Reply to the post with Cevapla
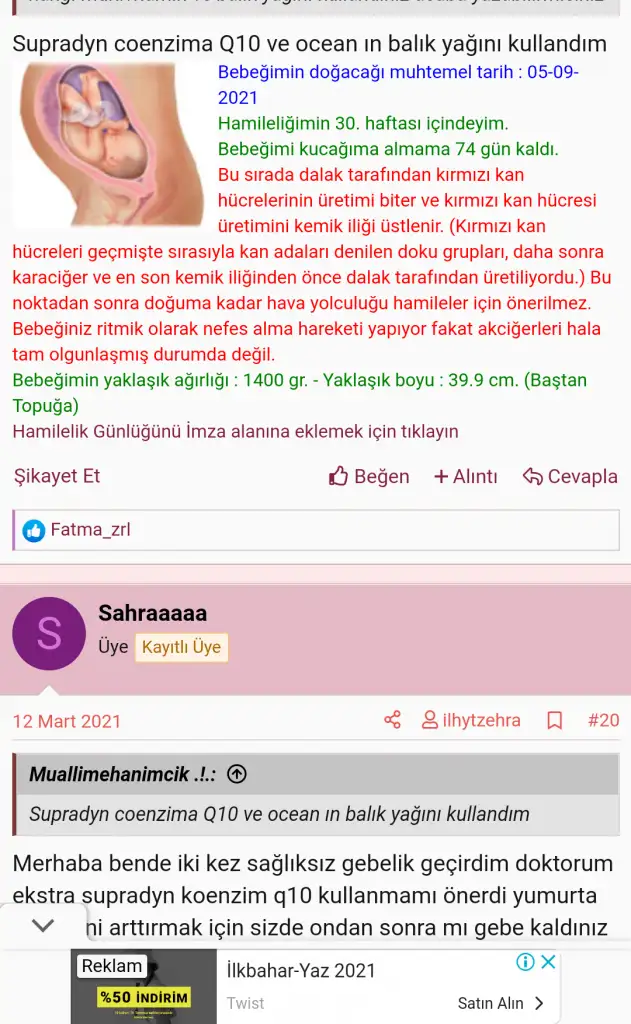The width and height of the screenshot is (631, 1024). (x=570, y=476)
